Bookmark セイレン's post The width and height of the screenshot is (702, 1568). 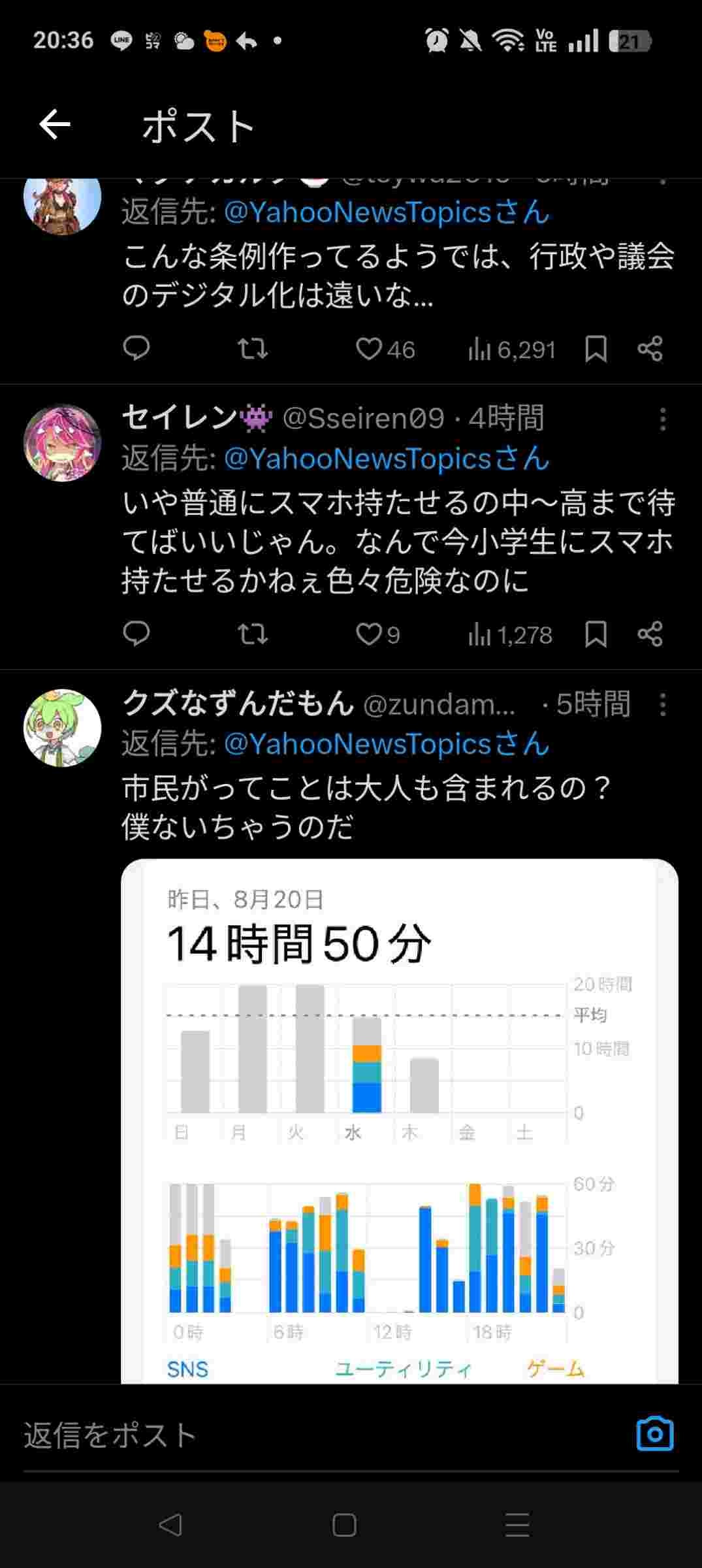coord(596,634)
